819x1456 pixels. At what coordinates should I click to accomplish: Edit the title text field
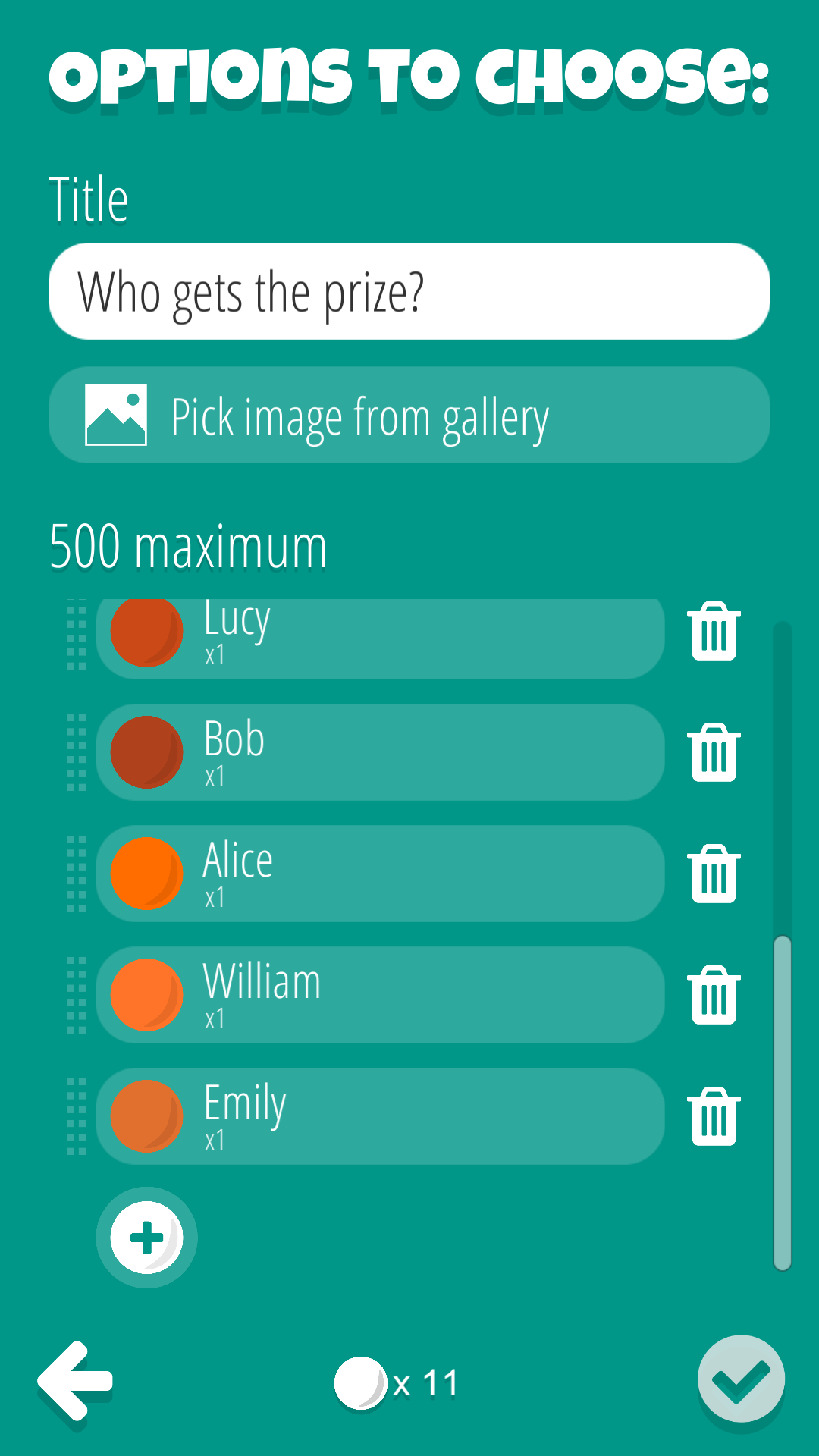(409, 291)
